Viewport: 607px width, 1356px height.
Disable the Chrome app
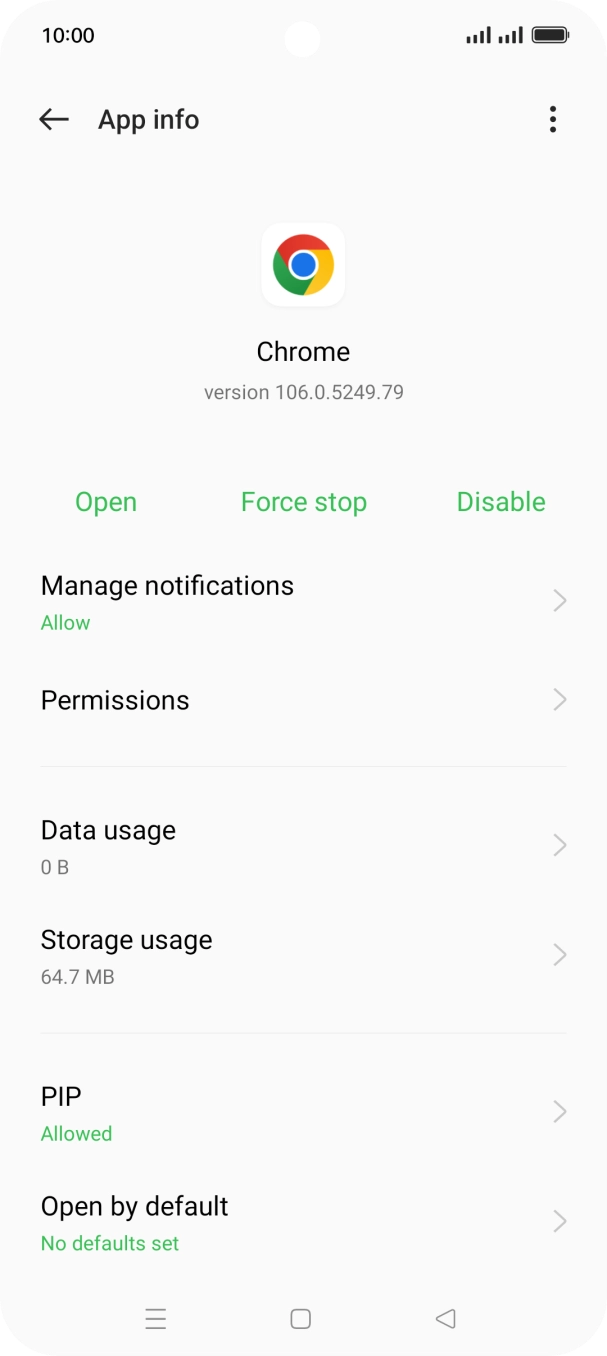click(x=501, y=502)
